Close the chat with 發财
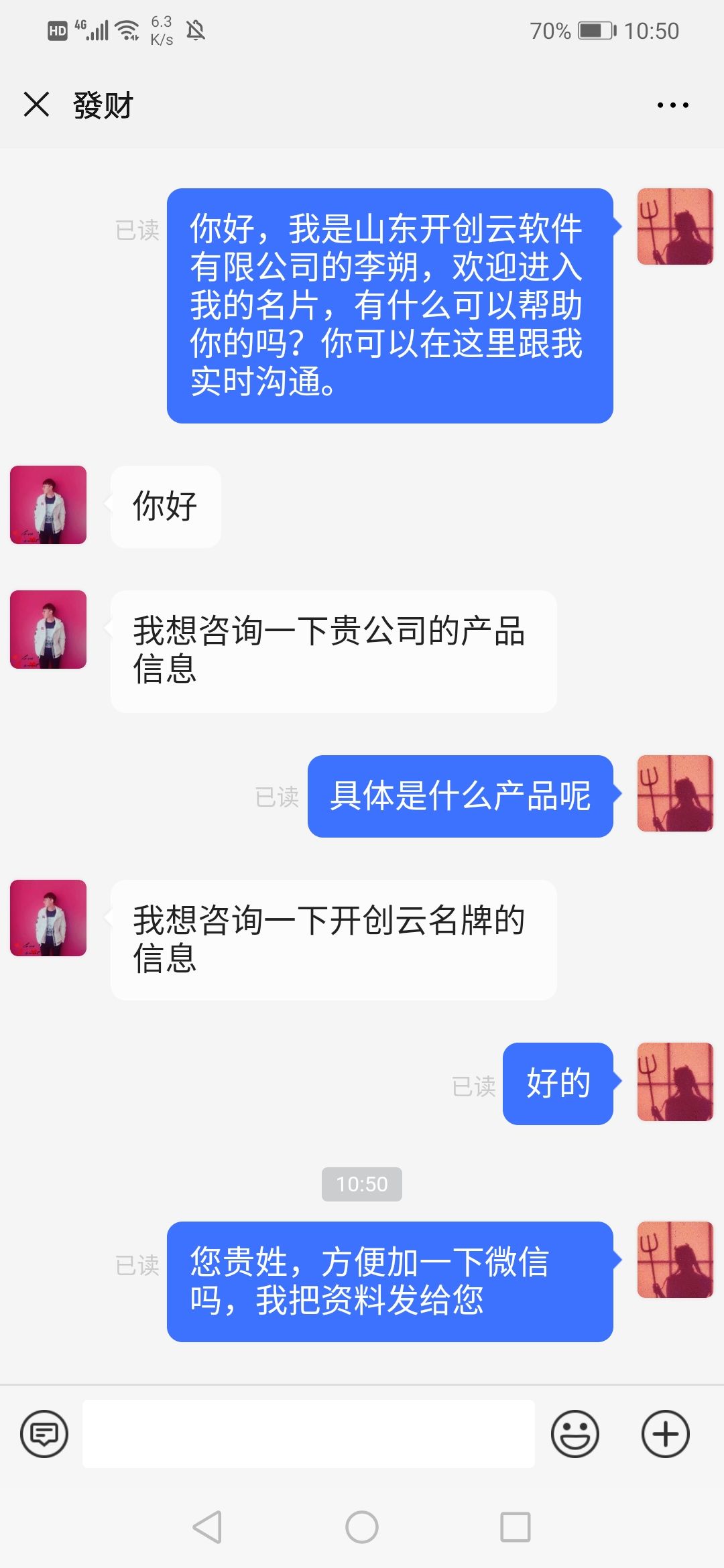 [36, 105]
